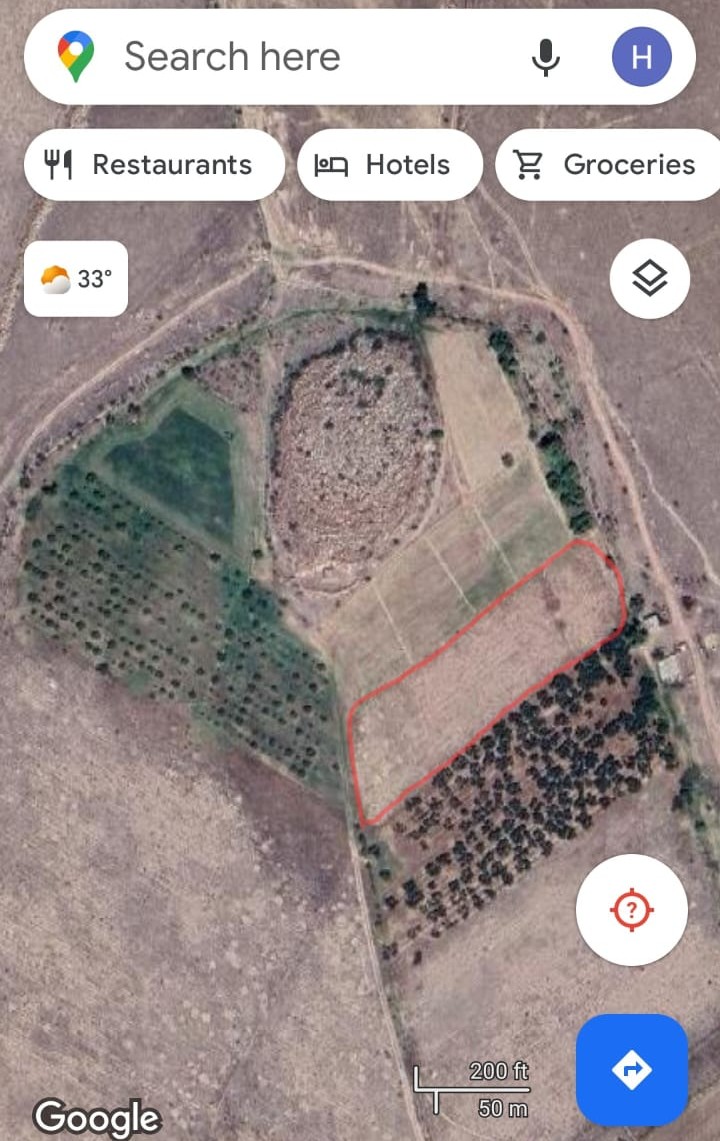Start voice search with the microphone
The height and width of the screenshot is (1141, 720).
(x=545, y=57)
